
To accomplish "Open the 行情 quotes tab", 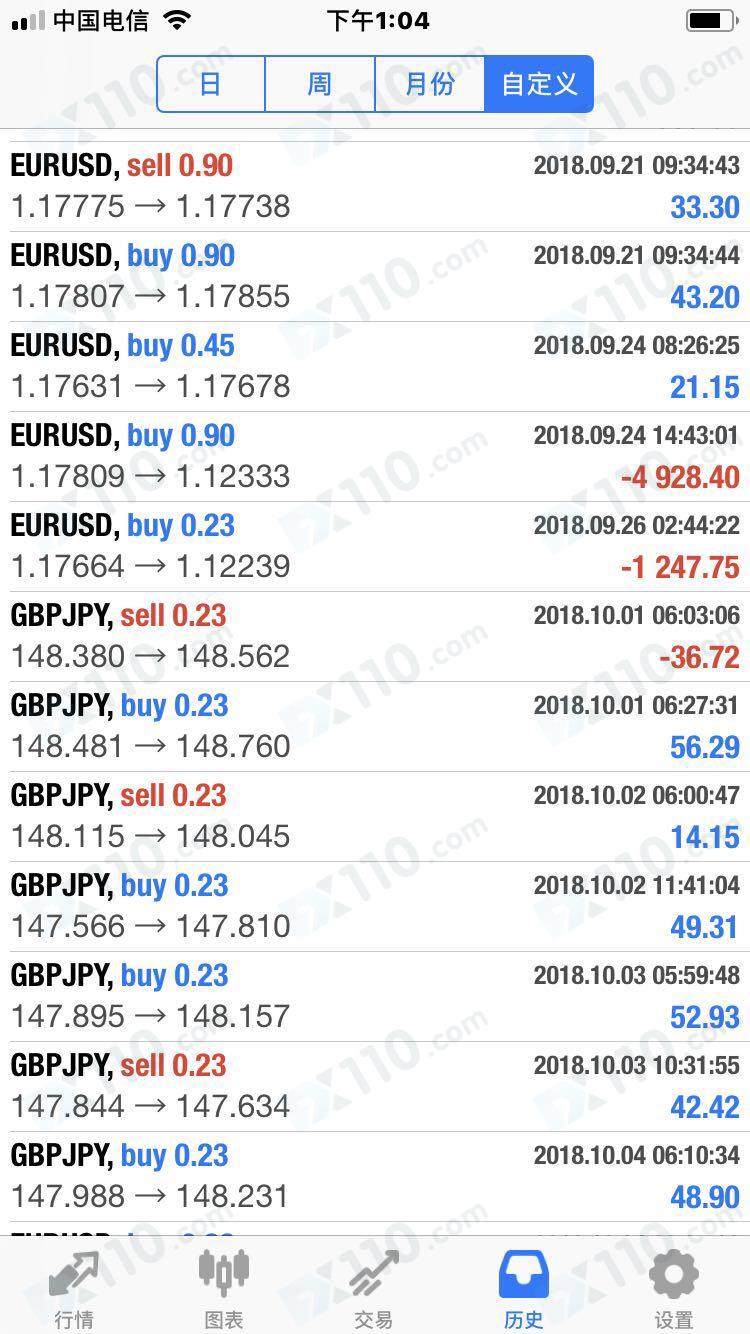I will pos(75,1288).
